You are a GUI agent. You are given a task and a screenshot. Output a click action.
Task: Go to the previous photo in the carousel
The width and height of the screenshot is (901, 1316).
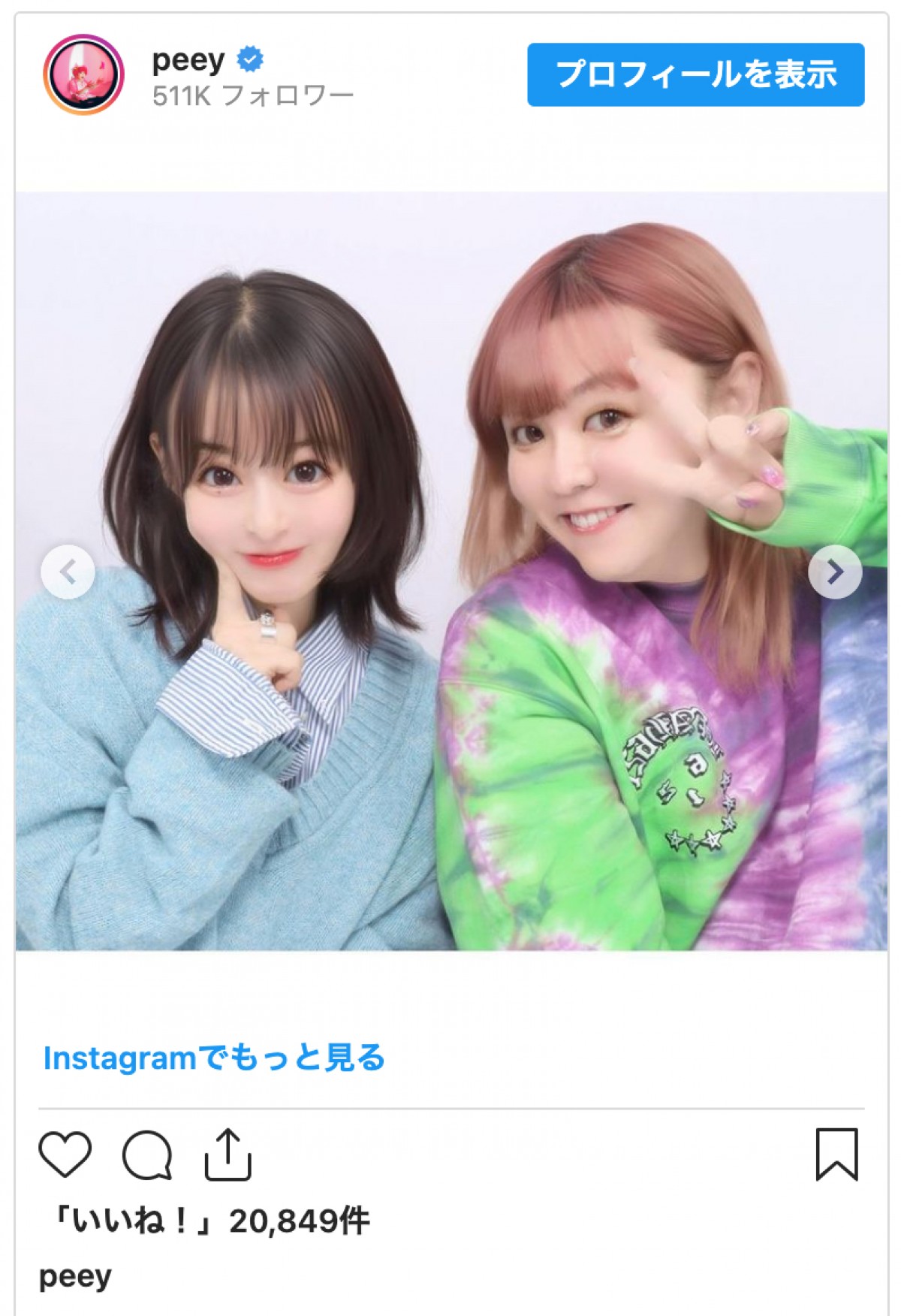coord(68,572)
